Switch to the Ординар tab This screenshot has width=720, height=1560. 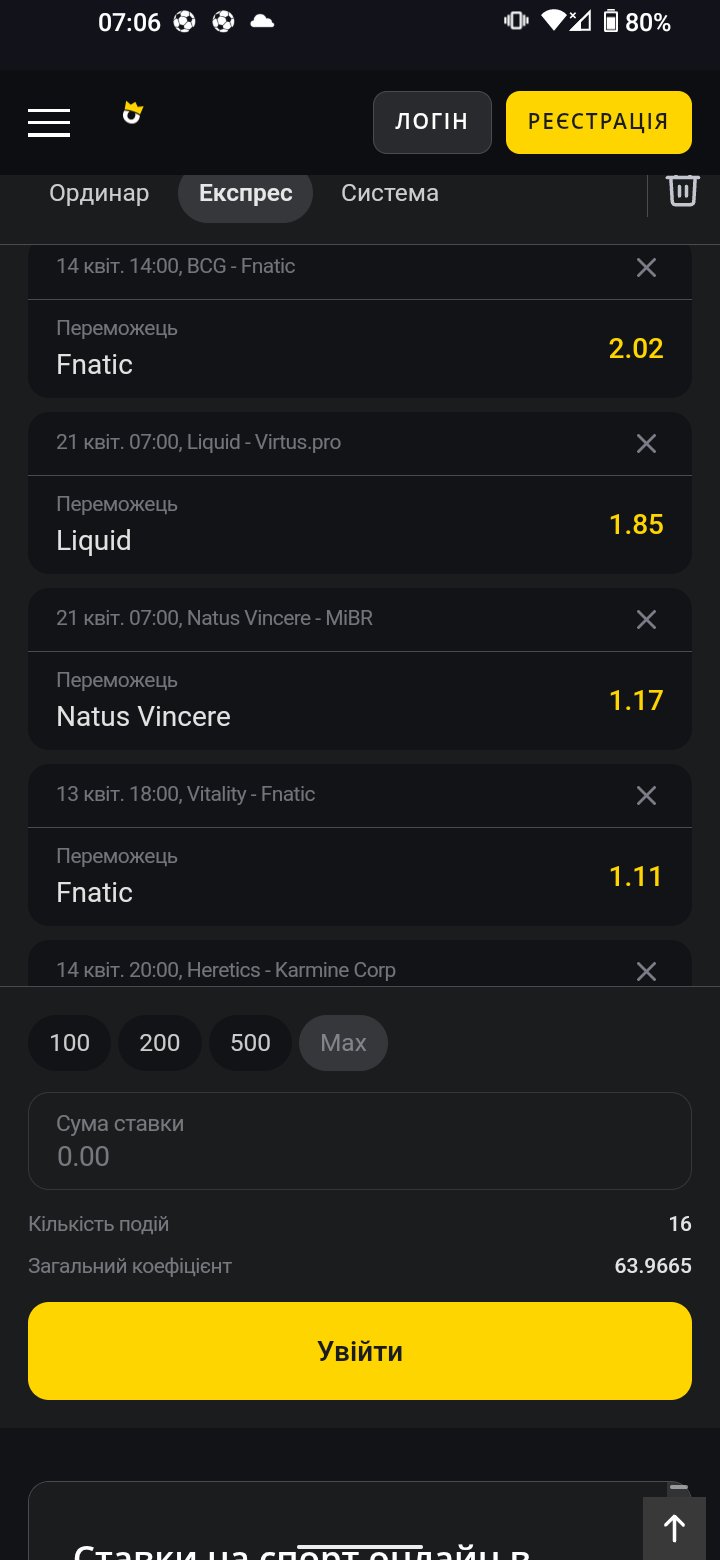(x=99, y=193)
